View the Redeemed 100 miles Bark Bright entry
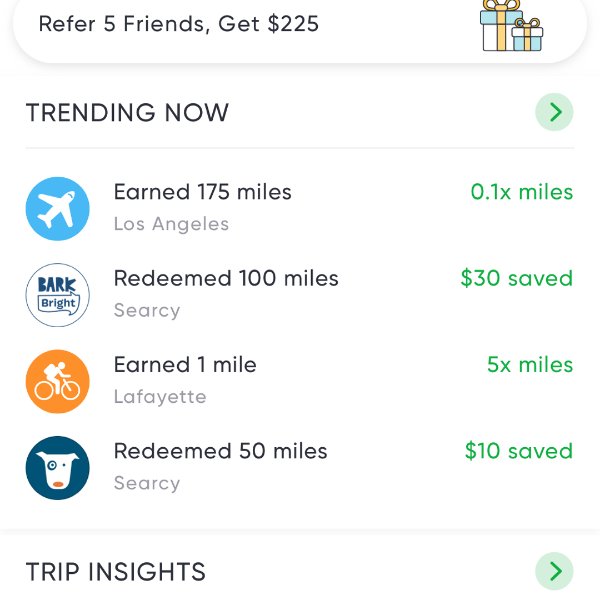The width and height of the screenshot is (600, 600). point(298,293)
